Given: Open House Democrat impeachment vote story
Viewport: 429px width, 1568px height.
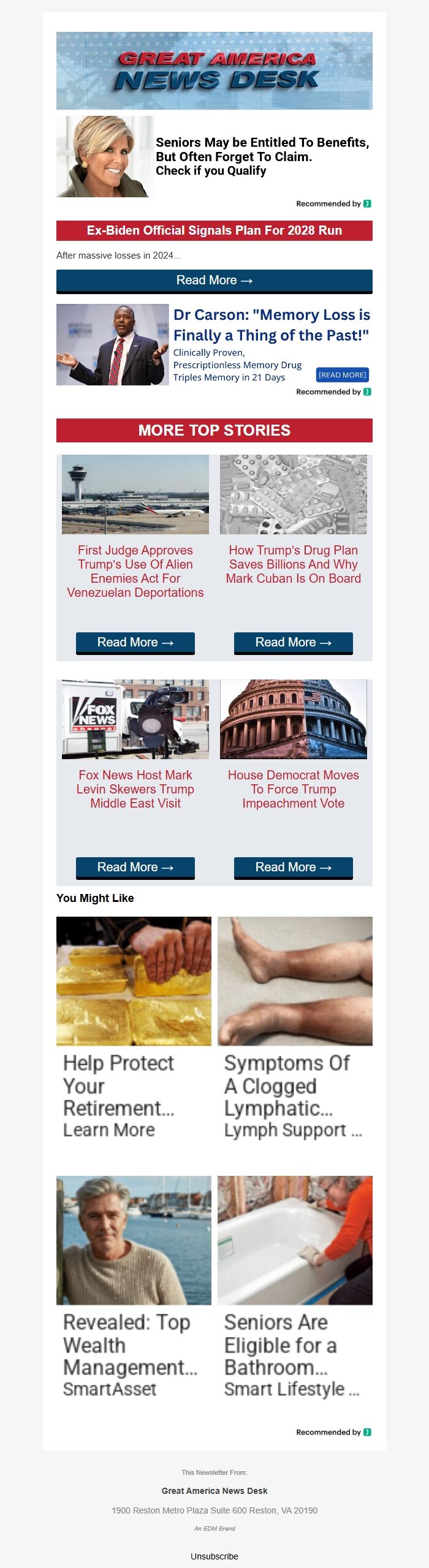Looking at the screenshot, I should tap(293, 789).
